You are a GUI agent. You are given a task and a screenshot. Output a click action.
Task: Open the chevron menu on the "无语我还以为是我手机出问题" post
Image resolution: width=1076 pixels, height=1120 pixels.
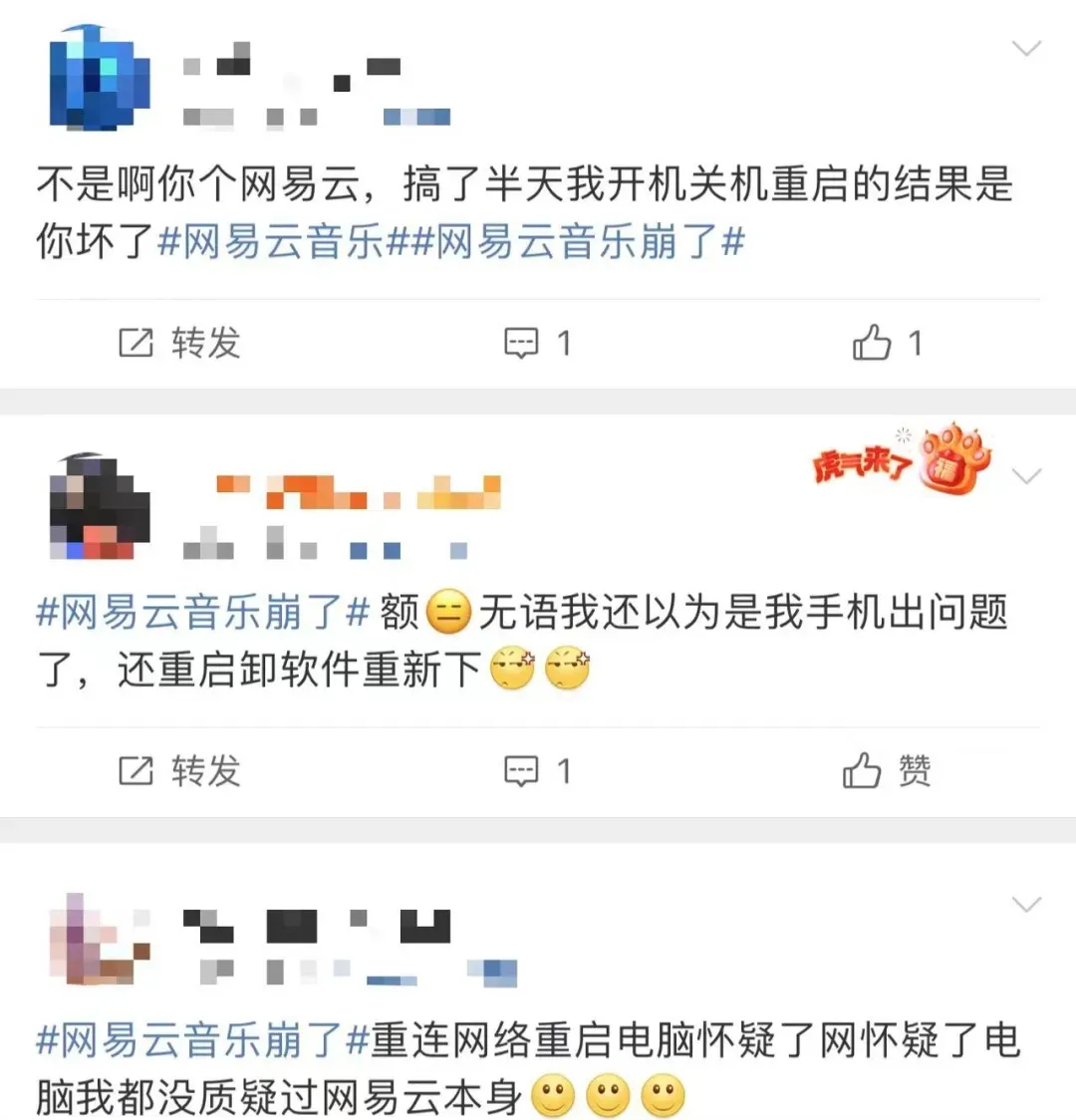point(1025,476)
